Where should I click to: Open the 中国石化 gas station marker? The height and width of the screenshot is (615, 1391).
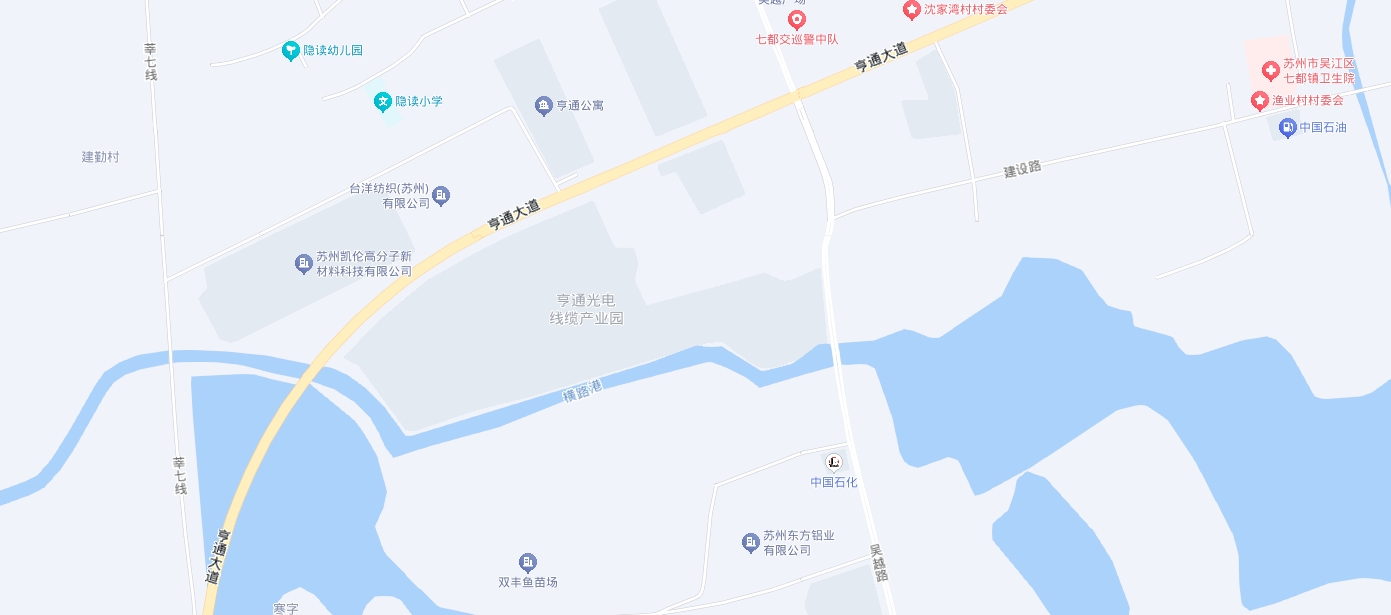pos(834,462)
